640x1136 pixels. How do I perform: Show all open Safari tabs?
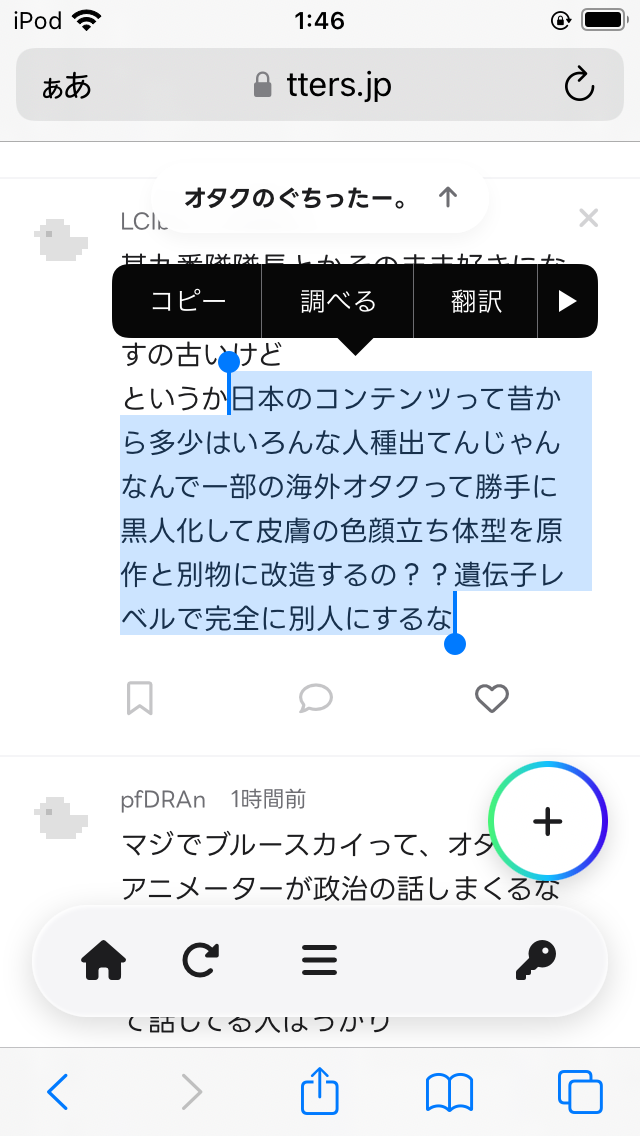tap(580, 1092)
